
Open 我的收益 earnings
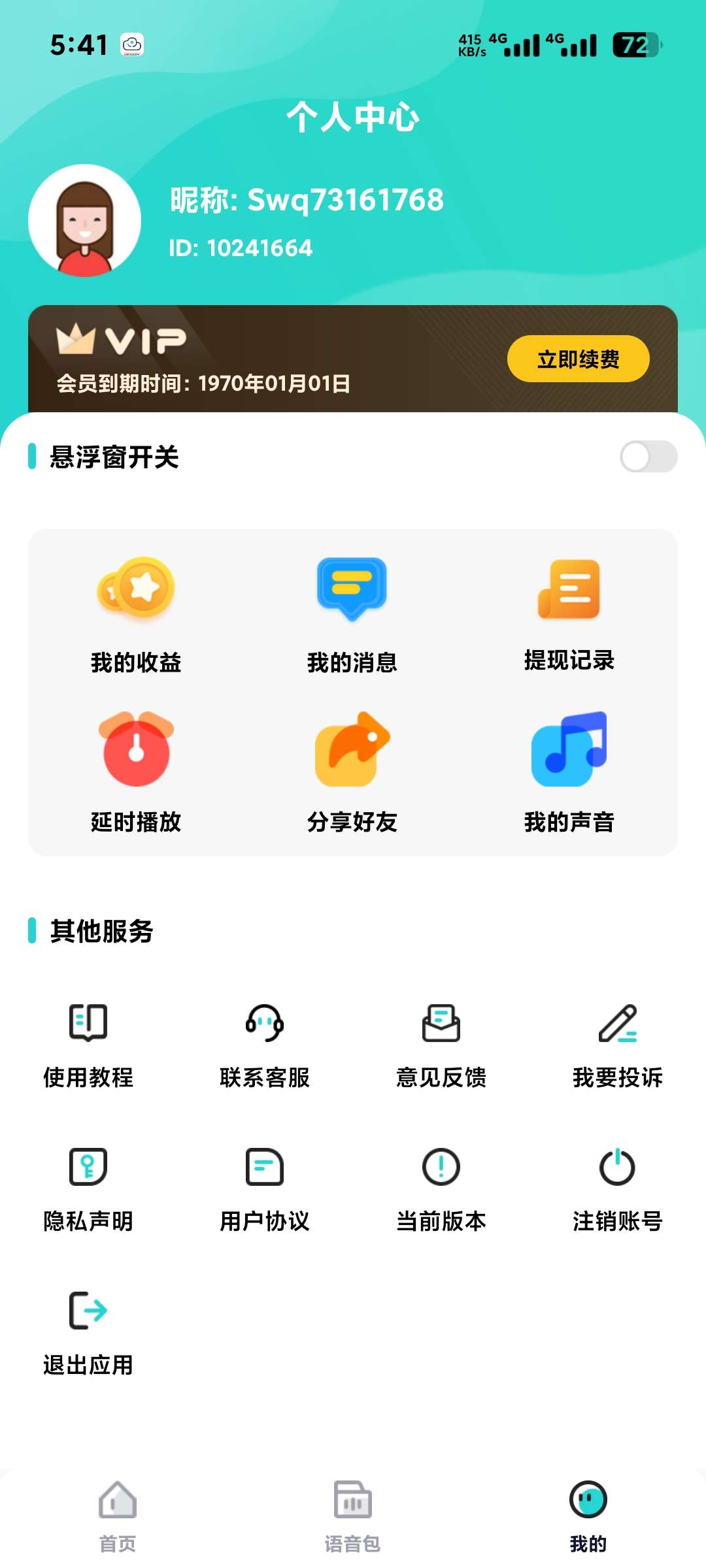point(136,614)
